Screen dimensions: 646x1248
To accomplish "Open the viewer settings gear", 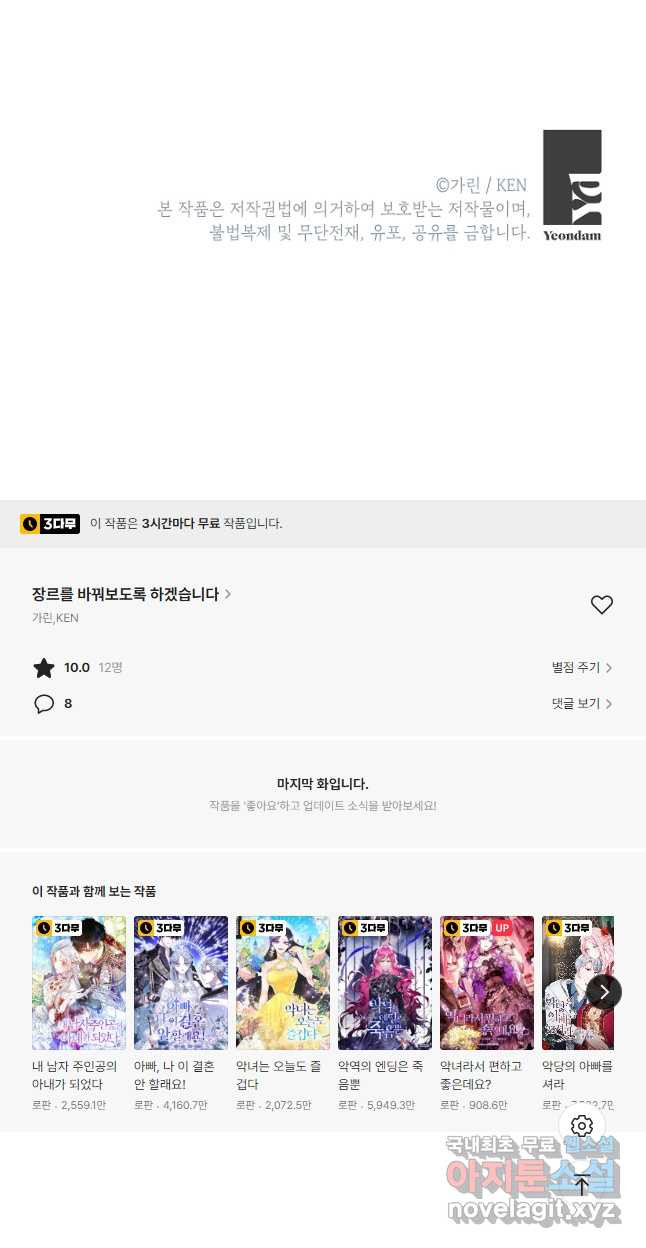I will coord(582,1126).
